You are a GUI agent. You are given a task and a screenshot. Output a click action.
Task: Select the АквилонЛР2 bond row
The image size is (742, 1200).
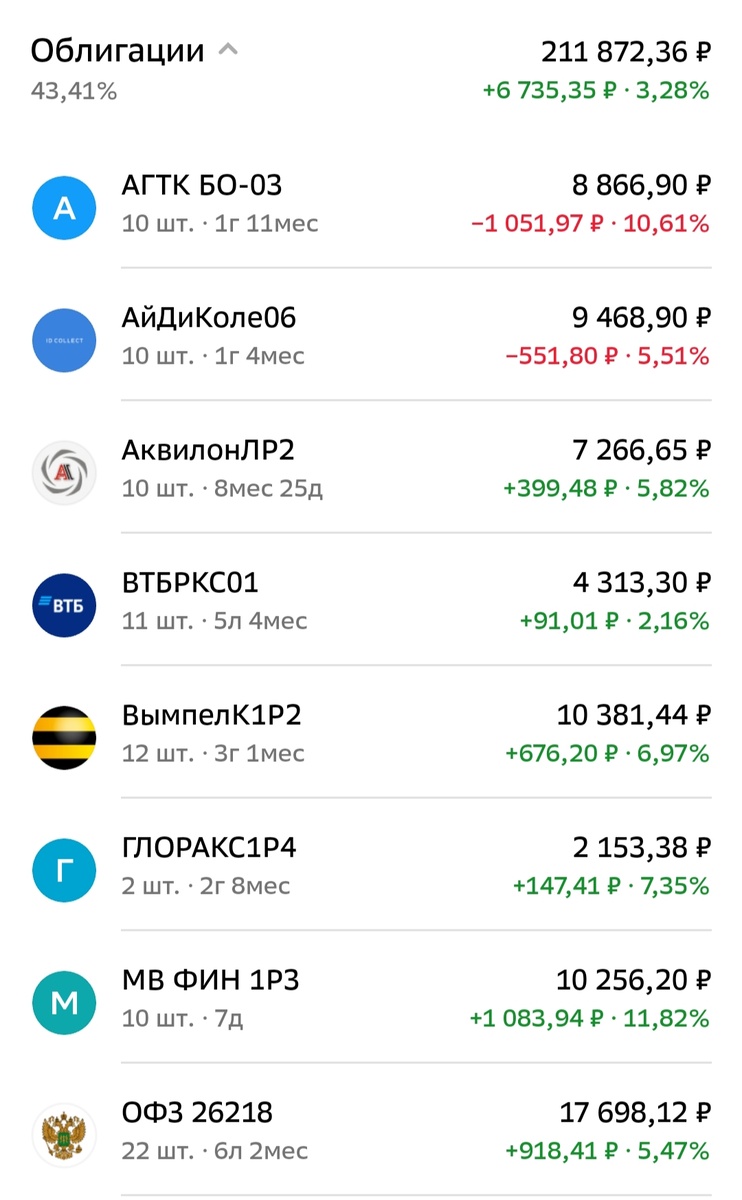(x=370, y=468)
